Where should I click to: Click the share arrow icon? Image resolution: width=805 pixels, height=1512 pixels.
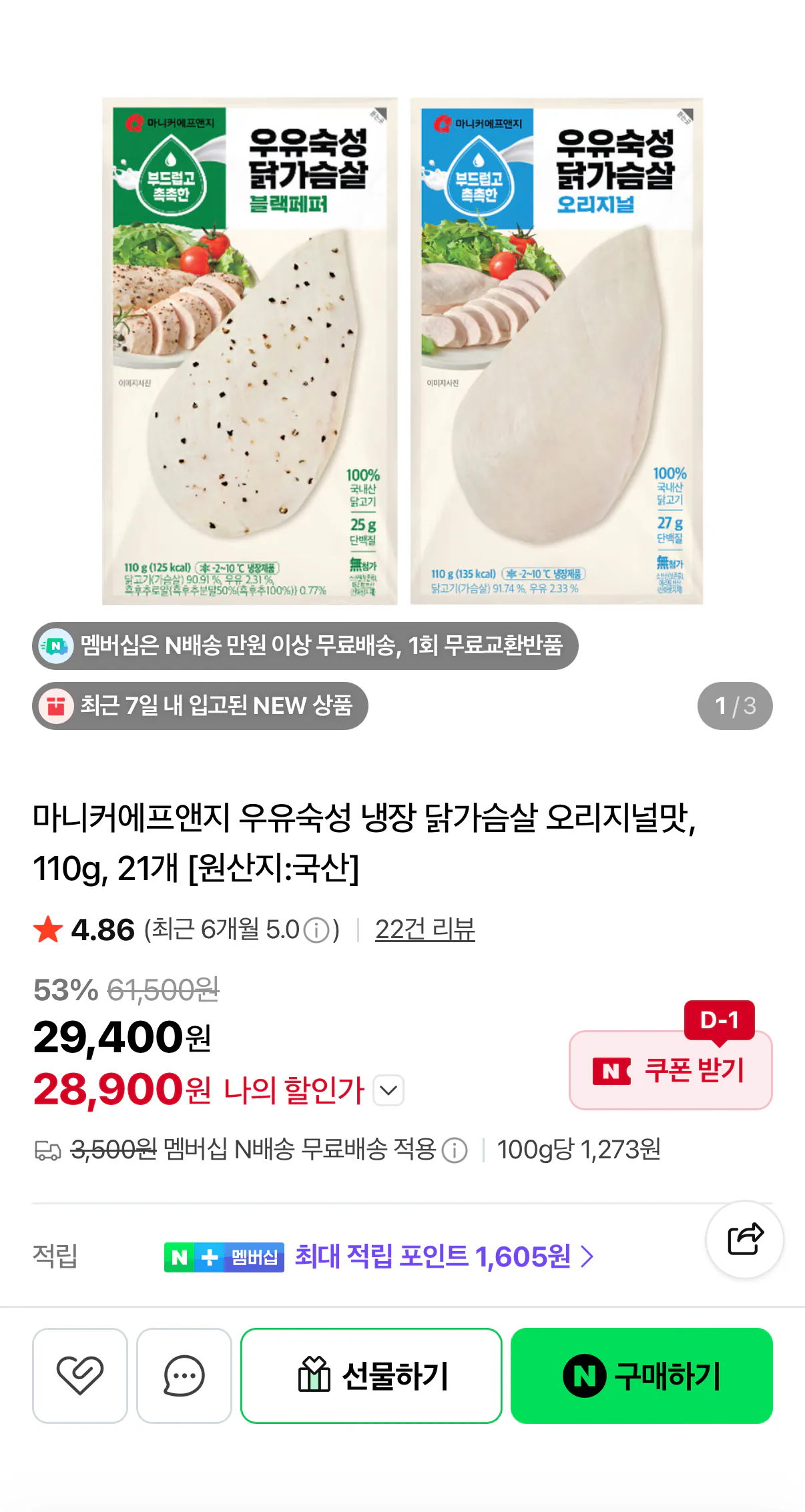click(x=745, y=1239)
